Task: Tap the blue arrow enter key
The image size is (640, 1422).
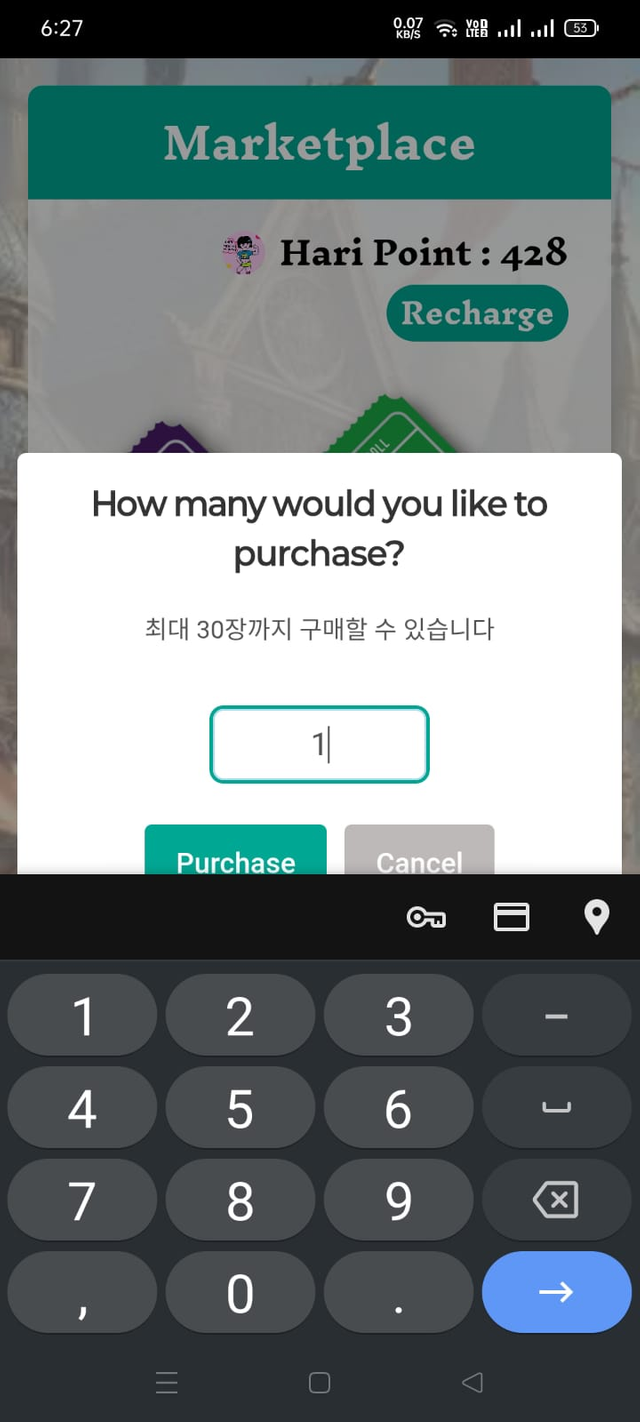Action: click(556, 1292)
